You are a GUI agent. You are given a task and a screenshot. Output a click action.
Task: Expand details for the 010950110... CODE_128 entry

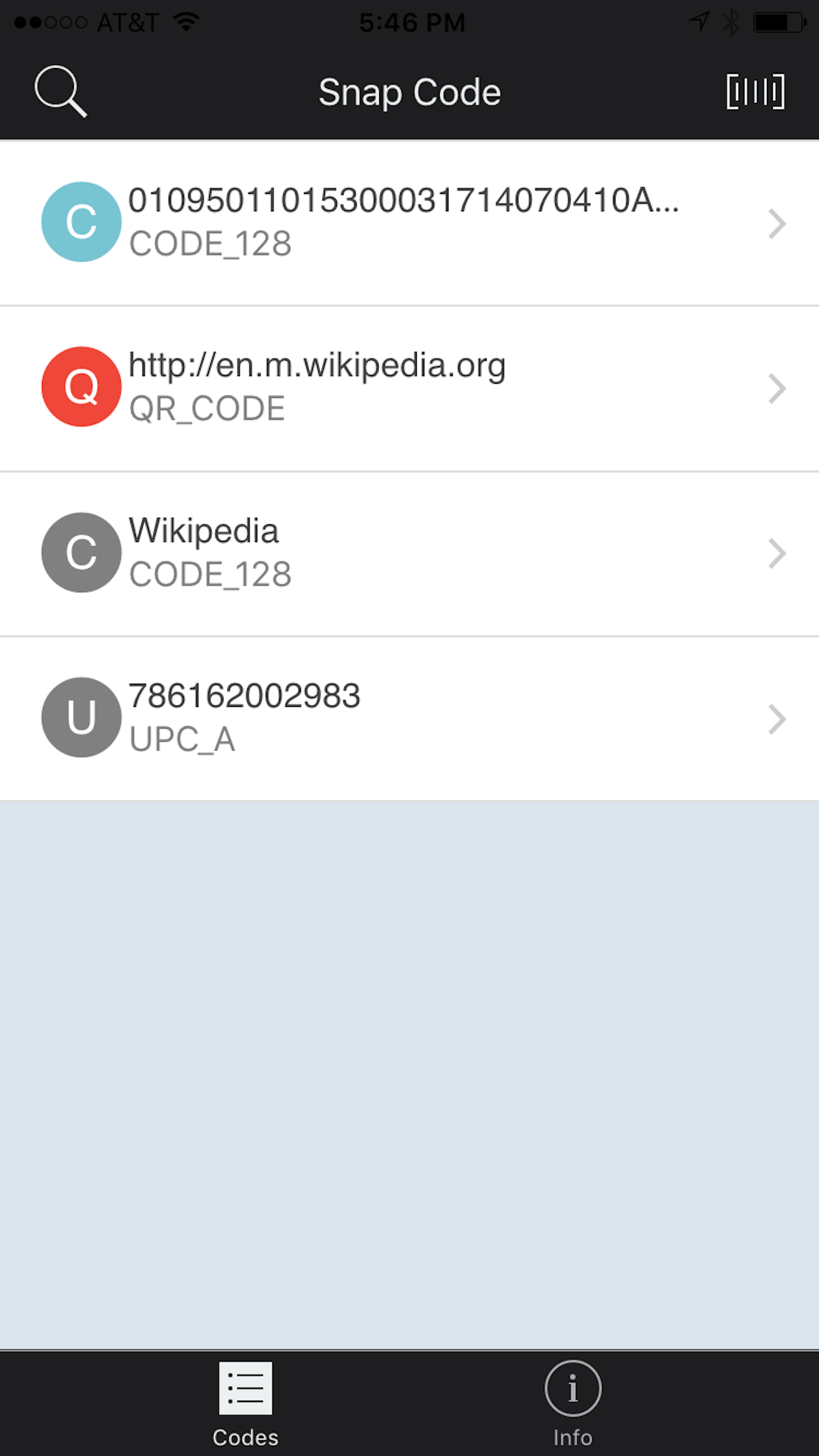777,222
